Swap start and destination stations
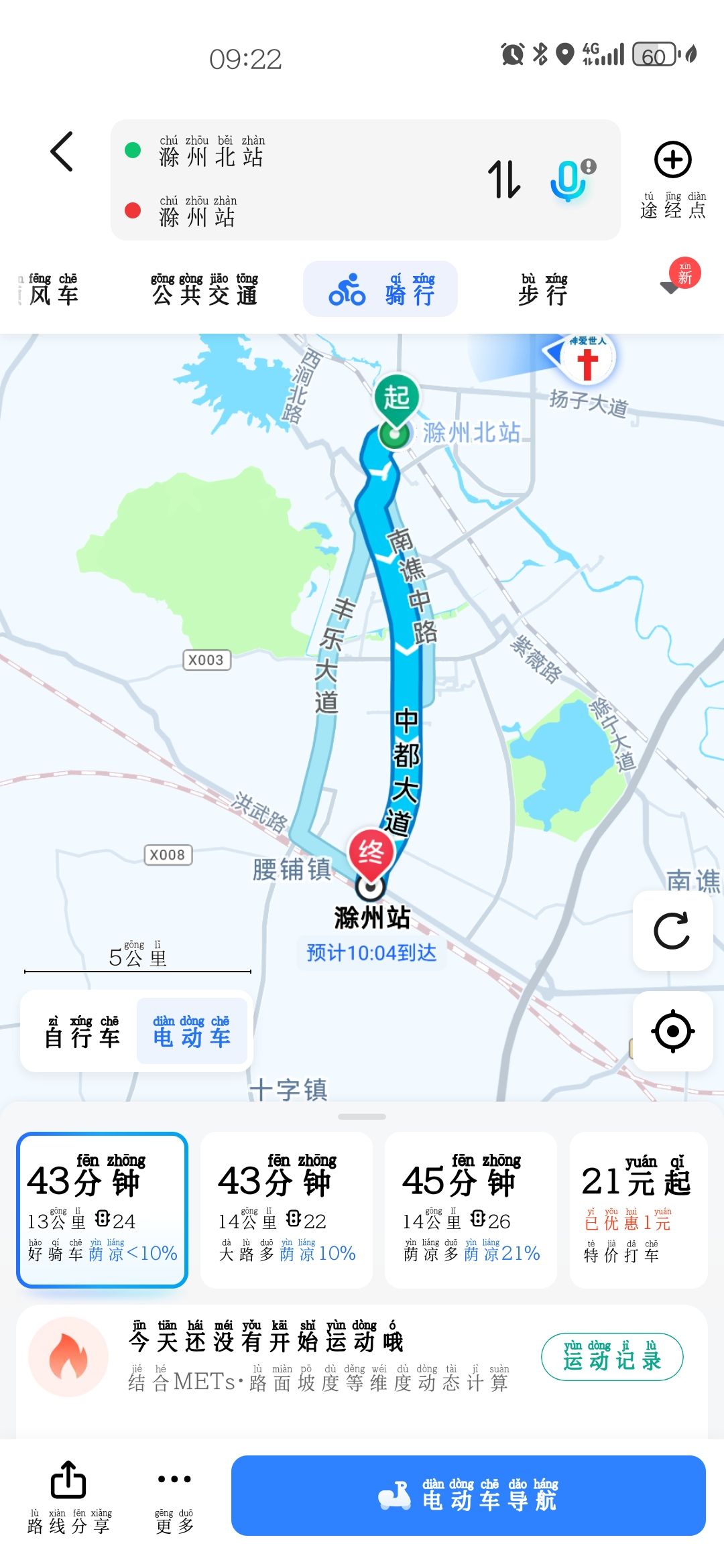The height and width of the screenshot is (1568, 724). (503, 180)
